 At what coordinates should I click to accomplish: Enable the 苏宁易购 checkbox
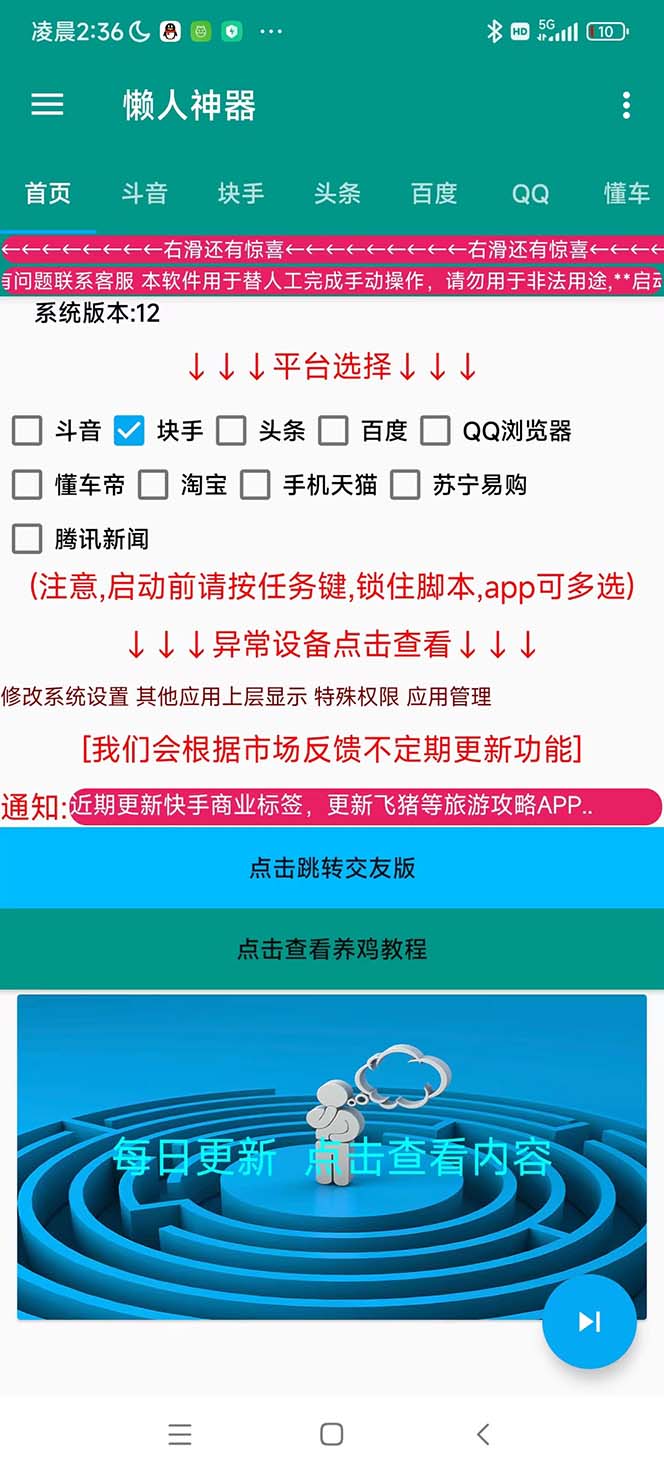point(406,485)
